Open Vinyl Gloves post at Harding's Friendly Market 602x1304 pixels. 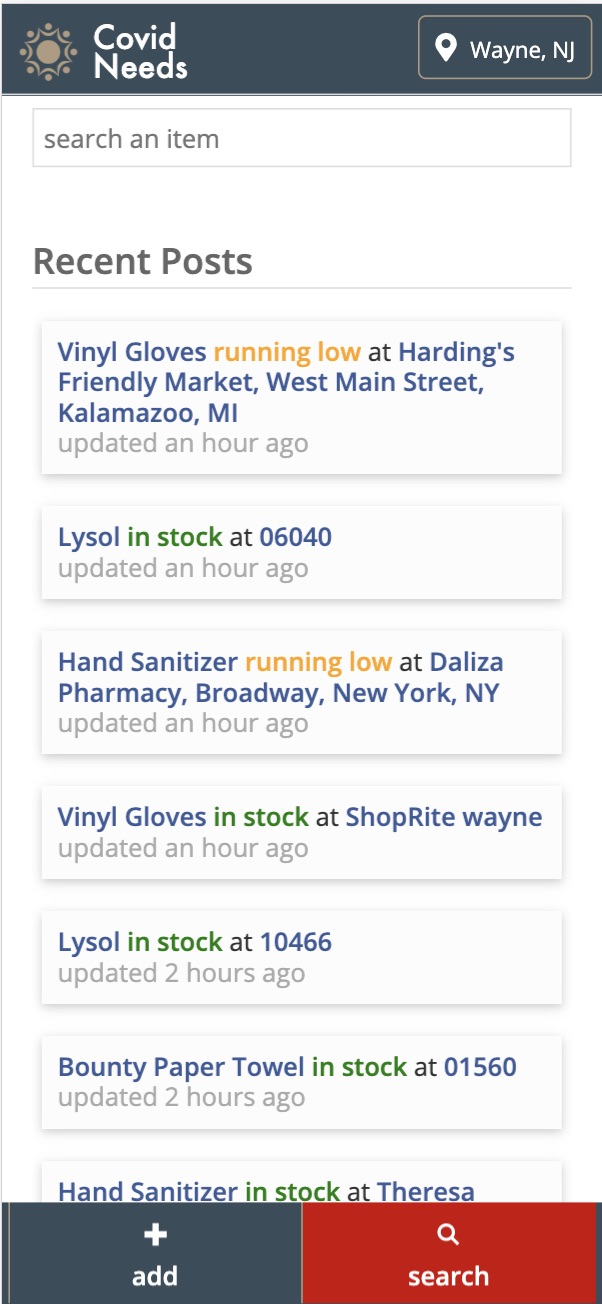point(301,397)
